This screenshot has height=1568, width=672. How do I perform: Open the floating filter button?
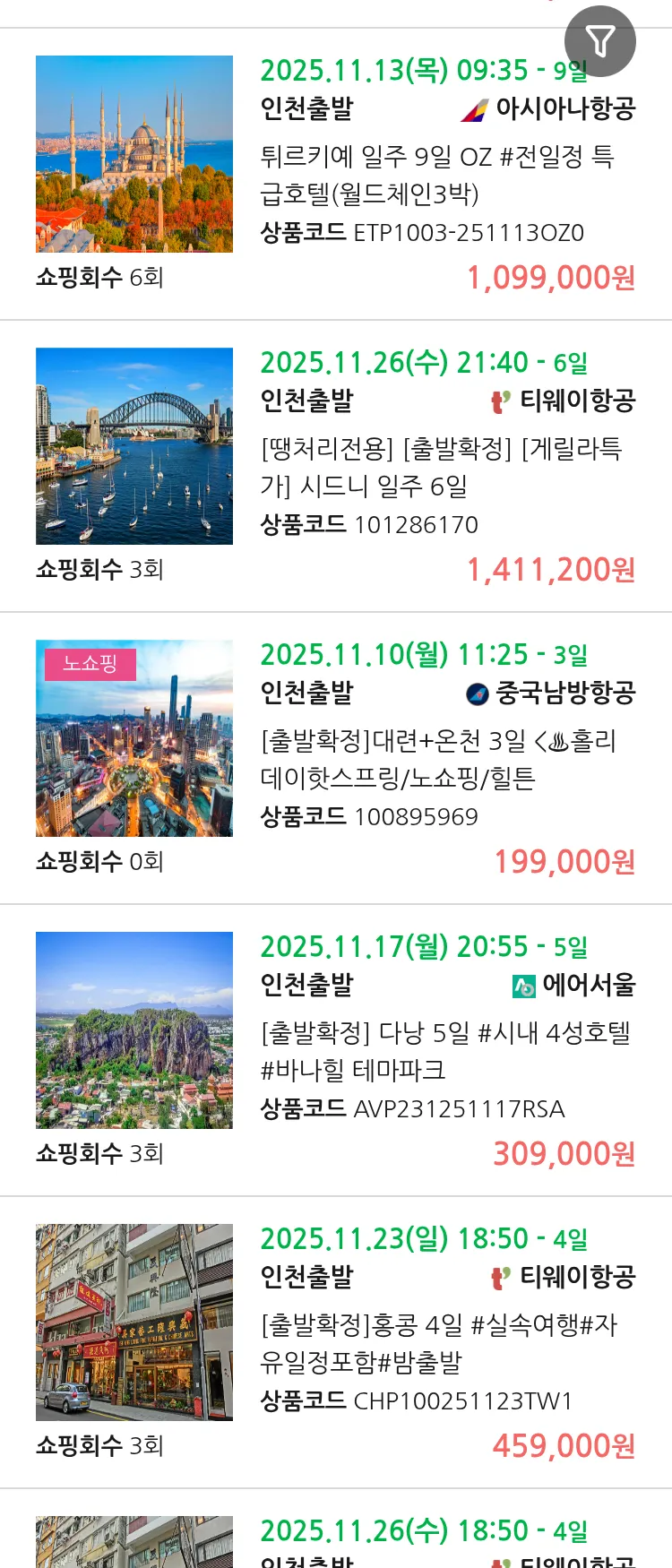pos(599,41)
